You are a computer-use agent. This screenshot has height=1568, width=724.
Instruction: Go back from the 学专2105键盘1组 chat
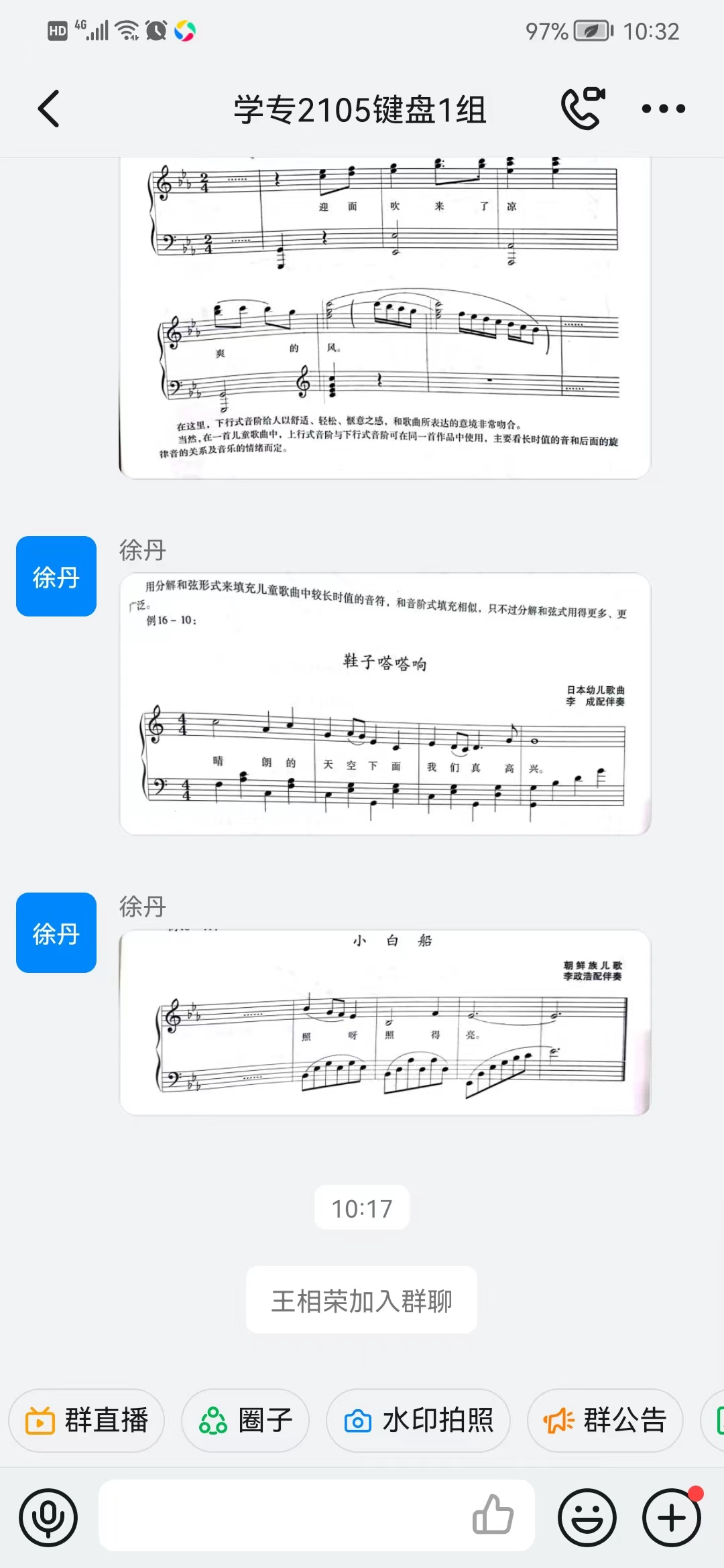[48, 109]
